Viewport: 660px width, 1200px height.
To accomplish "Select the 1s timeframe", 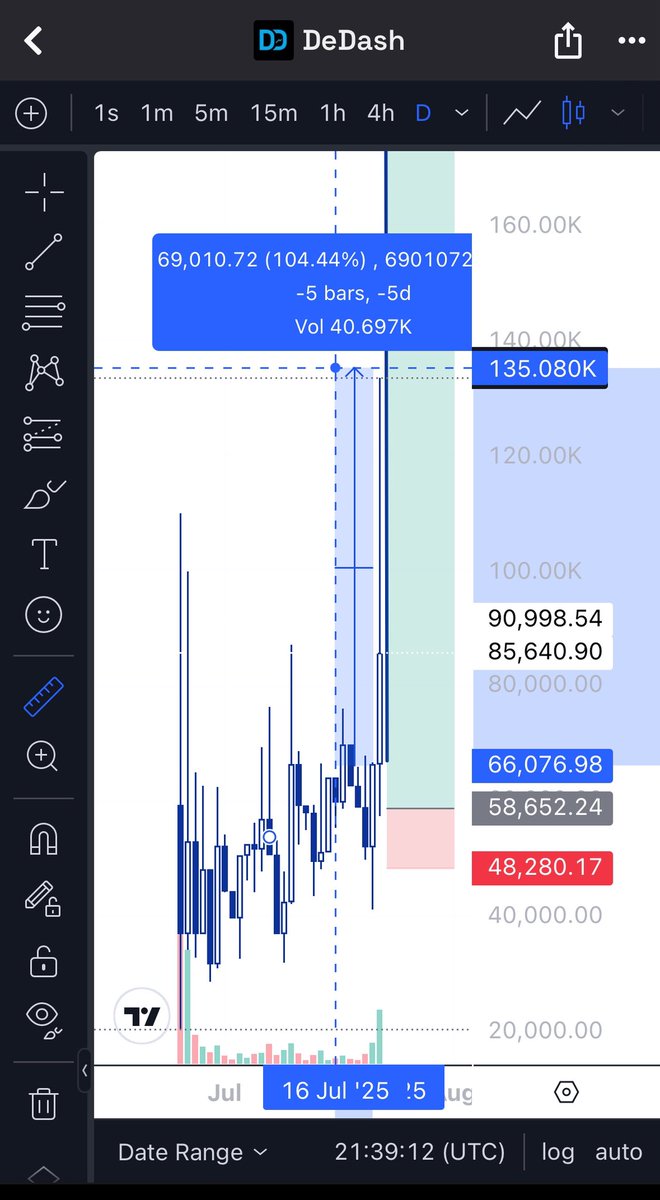I will coord(106,113).
